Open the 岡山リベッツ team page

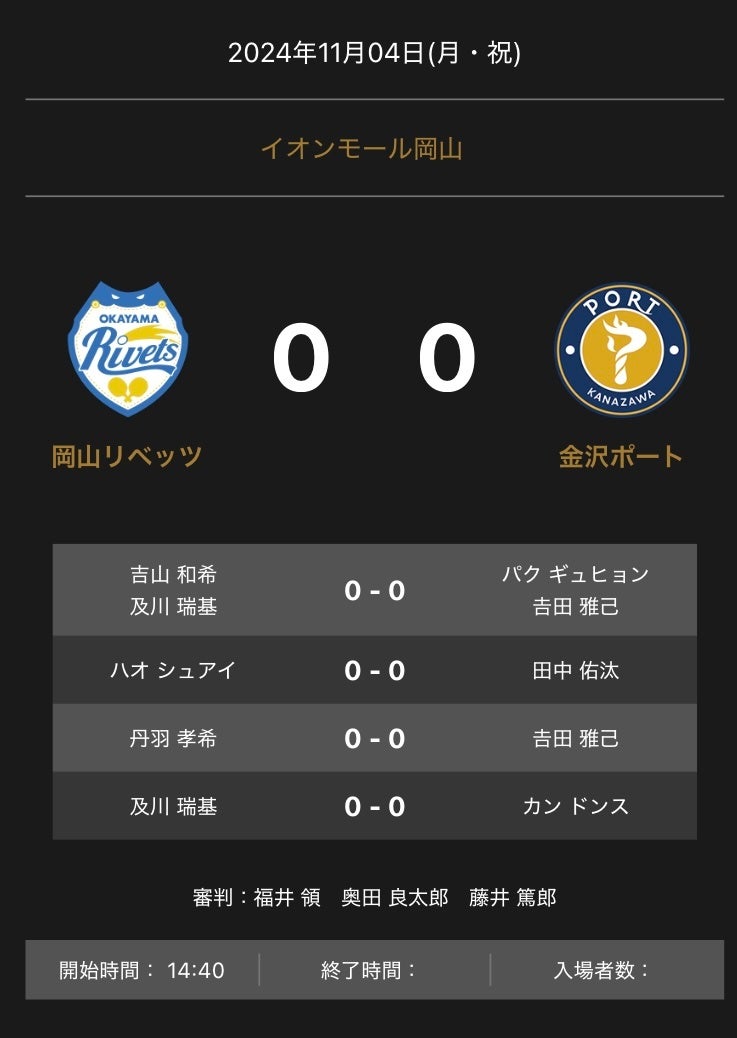click(127, 457)
